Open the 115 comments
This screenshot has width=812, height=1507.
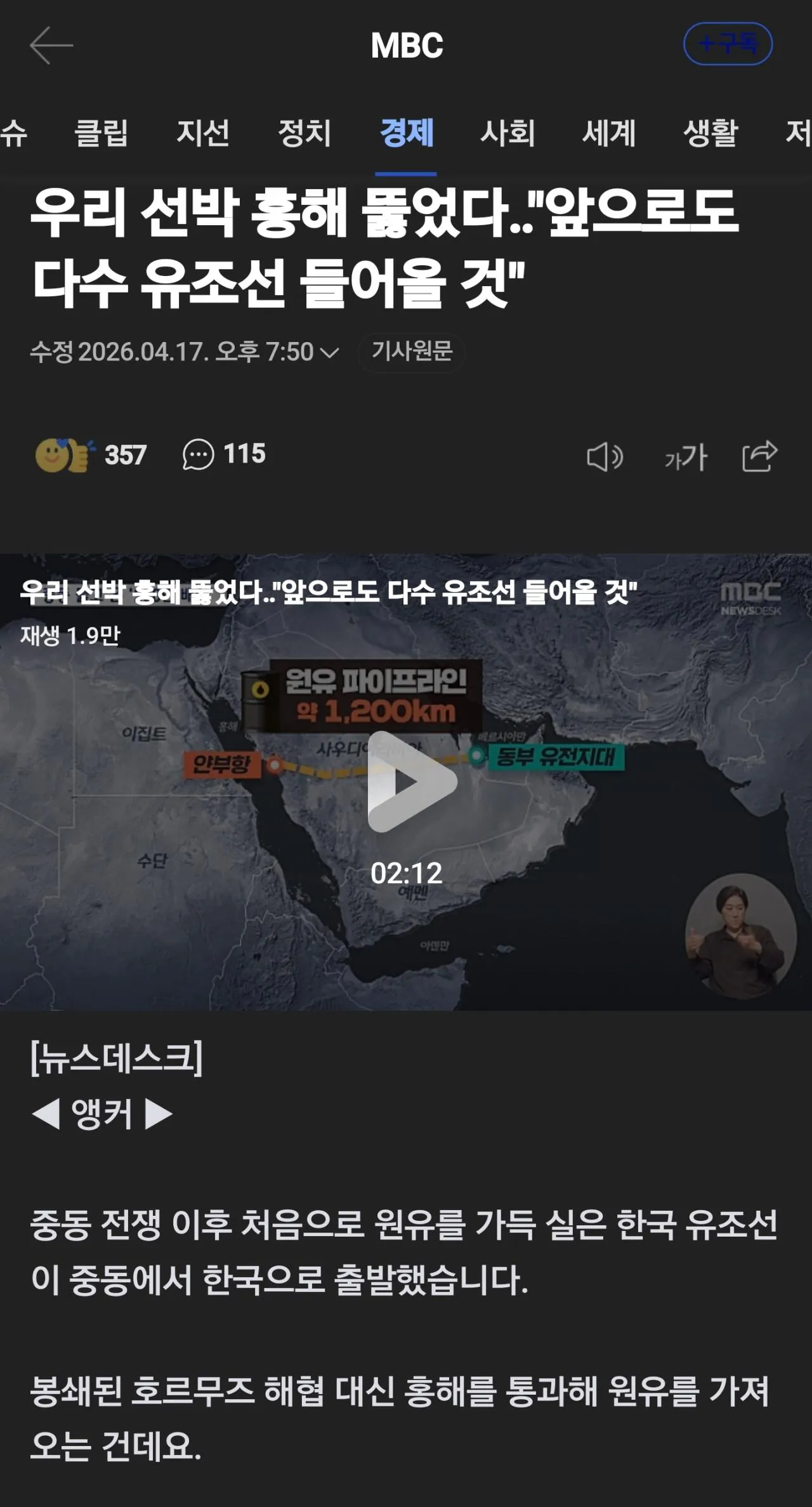coord(224,454)
